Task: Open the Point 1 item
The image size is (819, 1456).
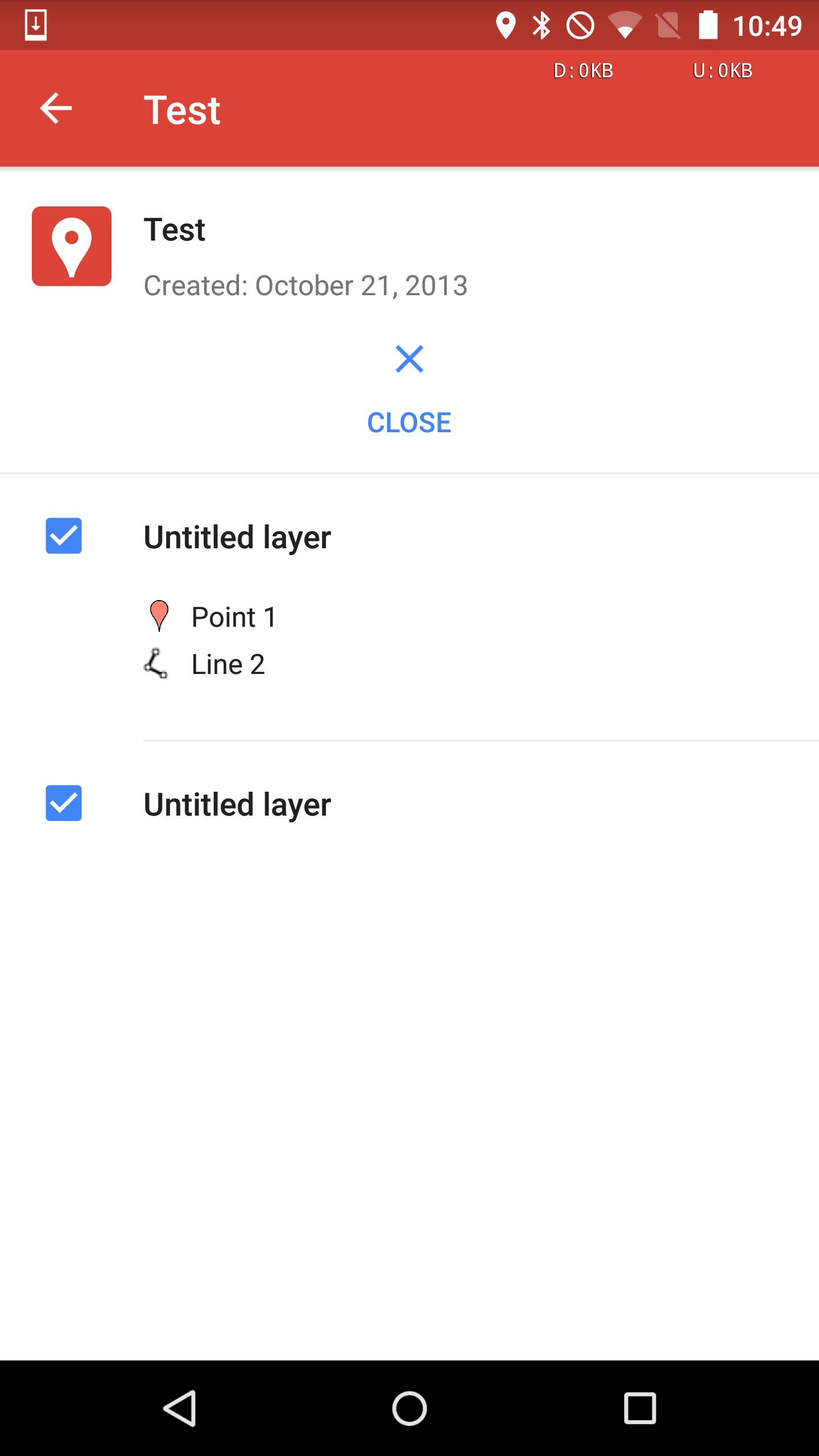Action: point(233,616)
